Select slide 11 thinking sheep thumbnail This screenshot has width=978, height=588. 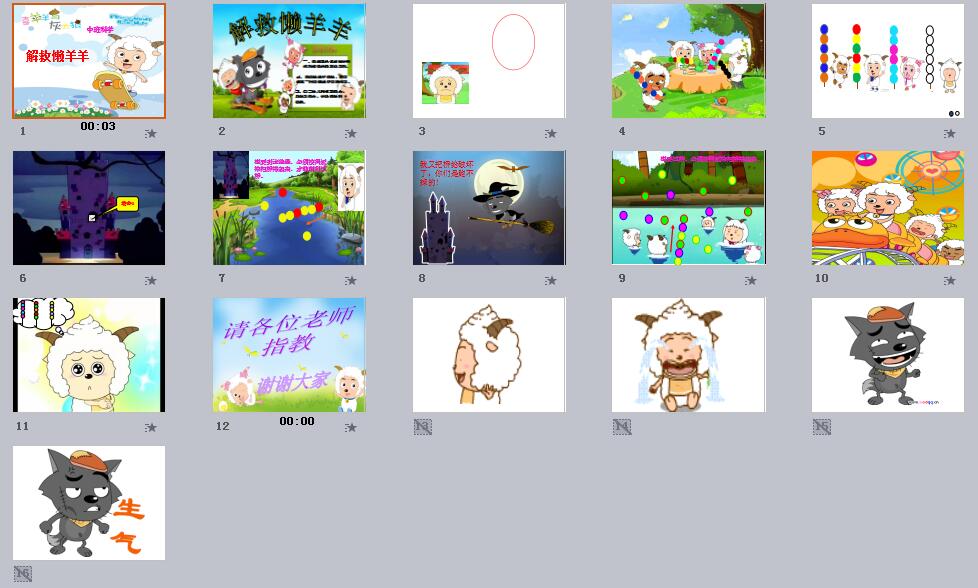click(89, 355)
